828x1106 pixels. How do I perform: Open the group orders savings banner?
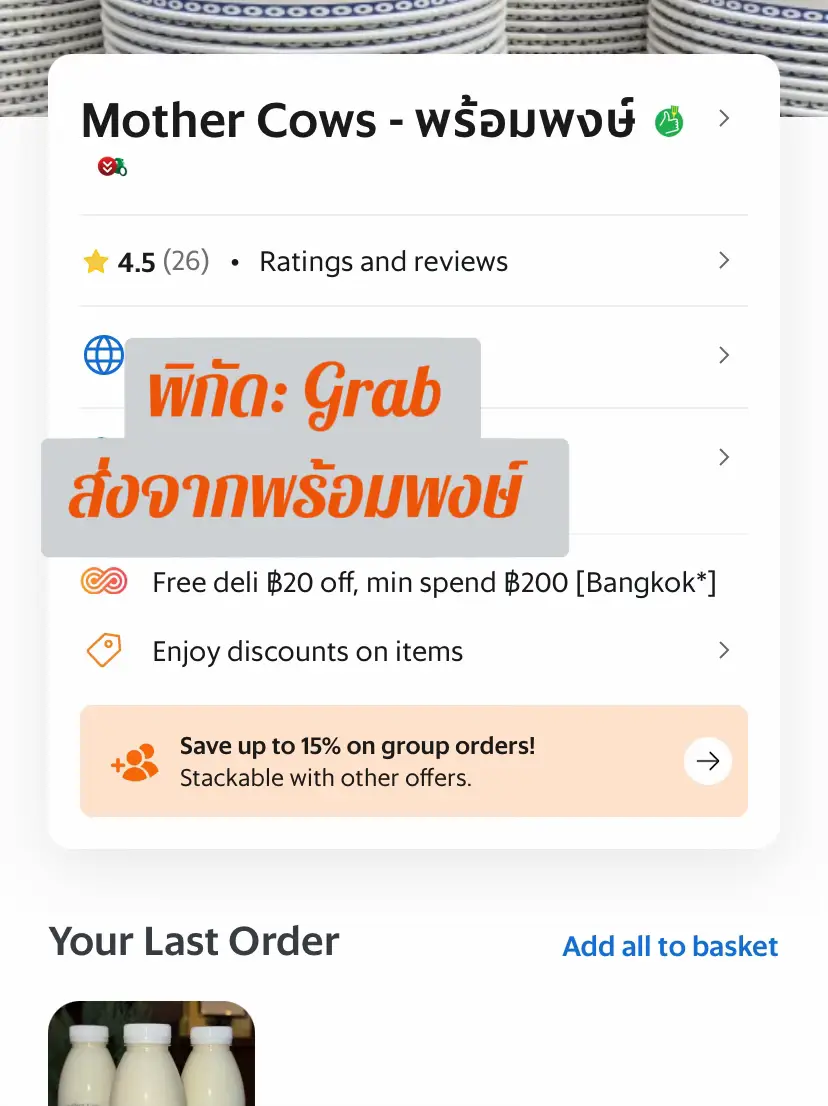click(413, 761)
